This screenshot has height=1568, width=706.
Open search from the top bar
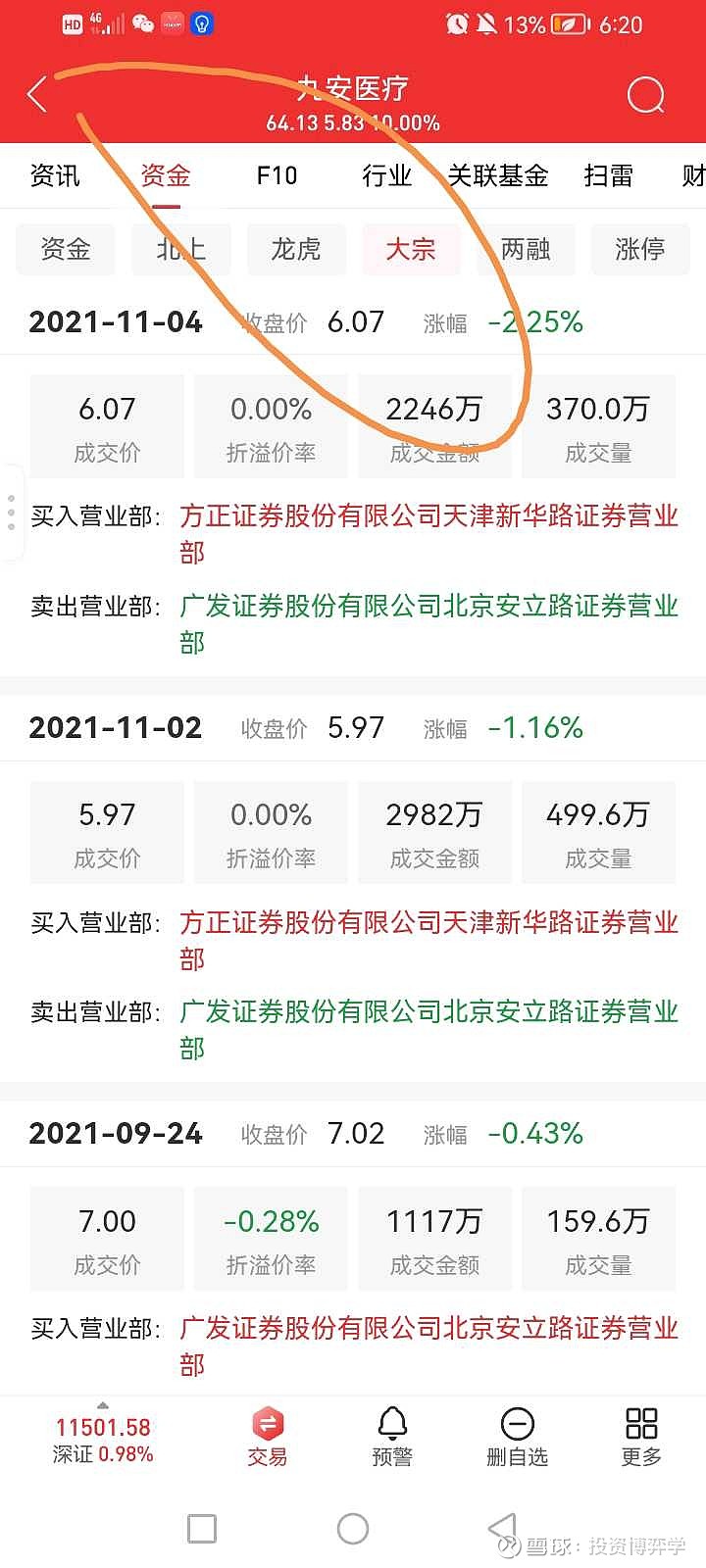(x=645, y=94)
